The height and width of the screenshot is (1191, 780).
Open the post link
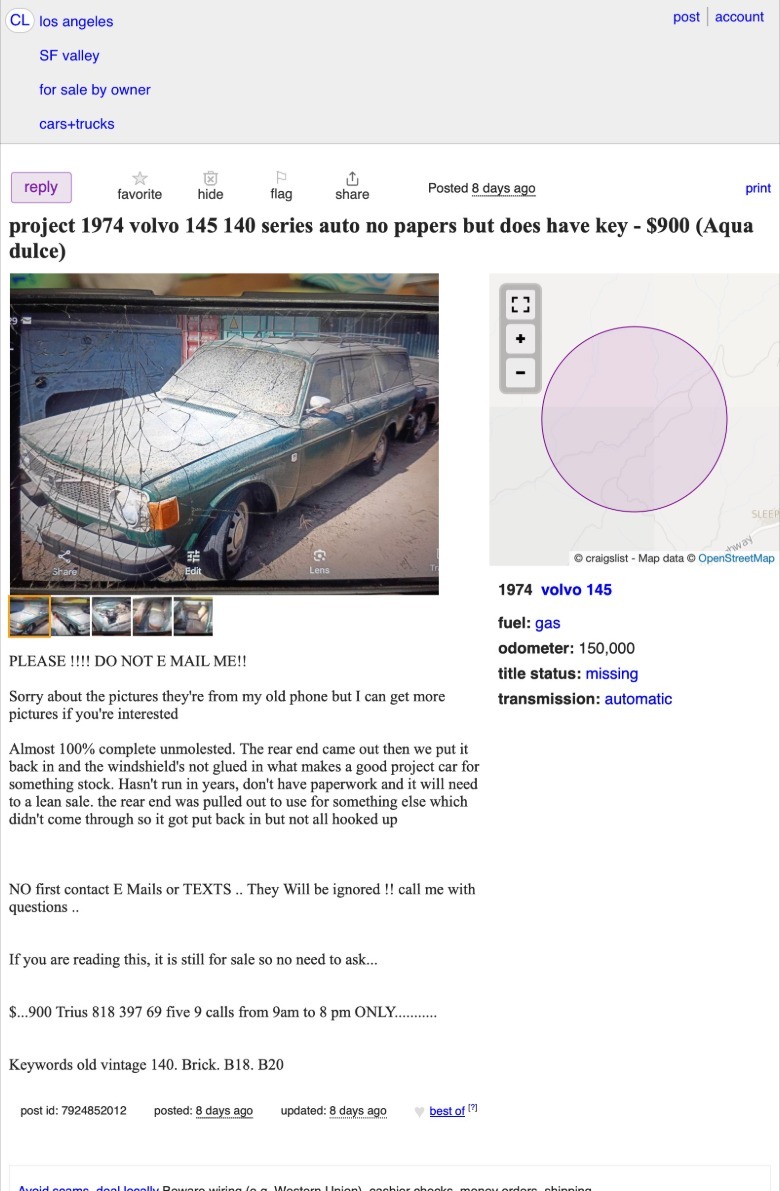point(686,17)
